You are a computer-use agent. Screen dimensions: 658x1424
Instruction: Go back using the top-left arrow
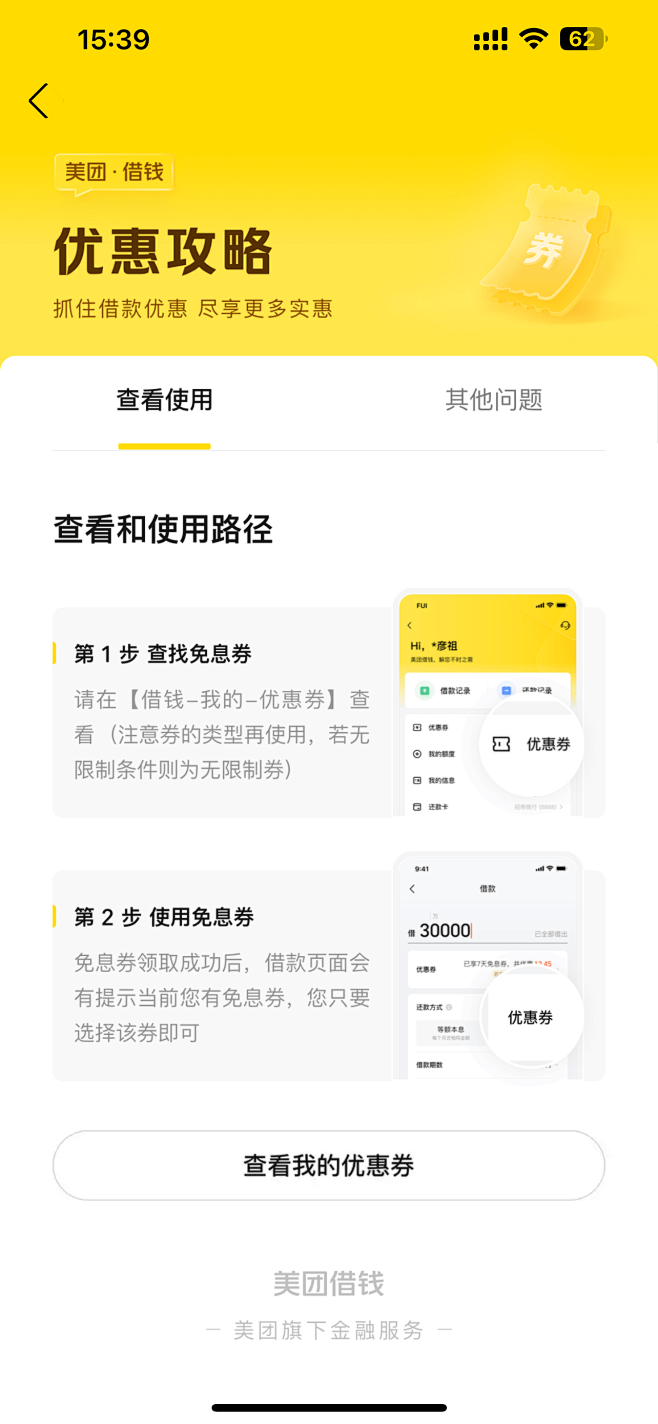[x=38, y=101]
